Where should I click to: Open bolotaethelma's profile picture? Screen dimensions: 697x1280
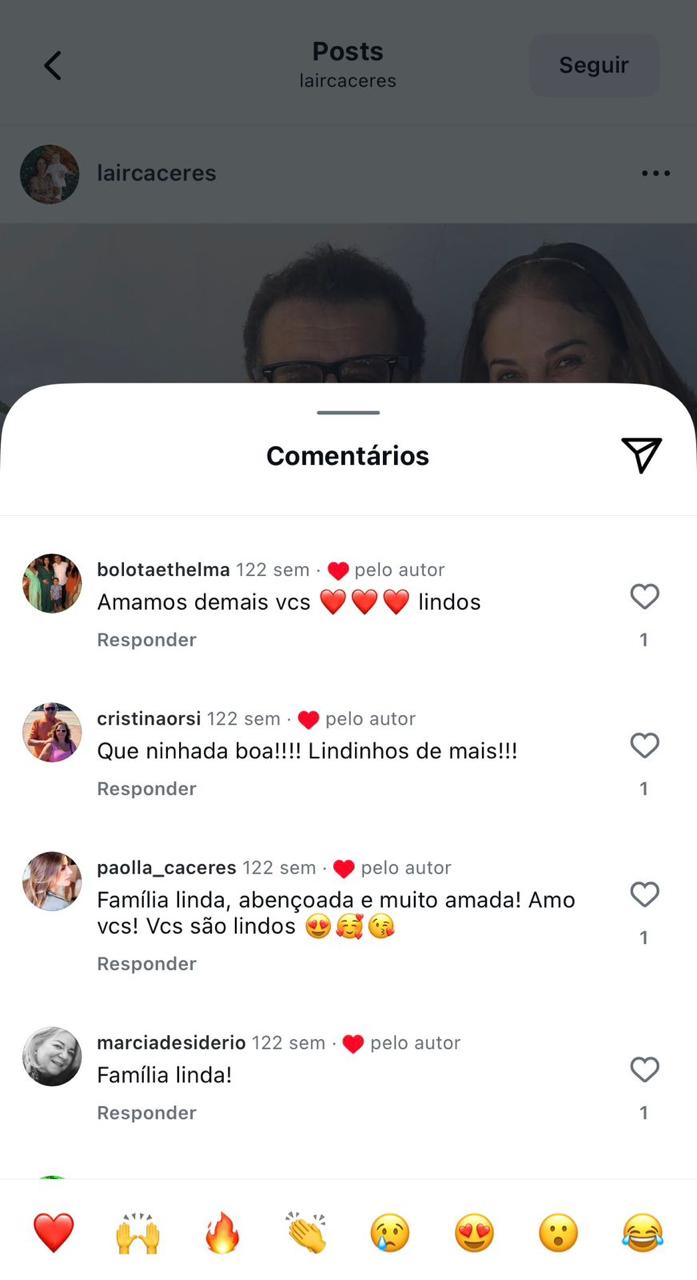point(52,583)
